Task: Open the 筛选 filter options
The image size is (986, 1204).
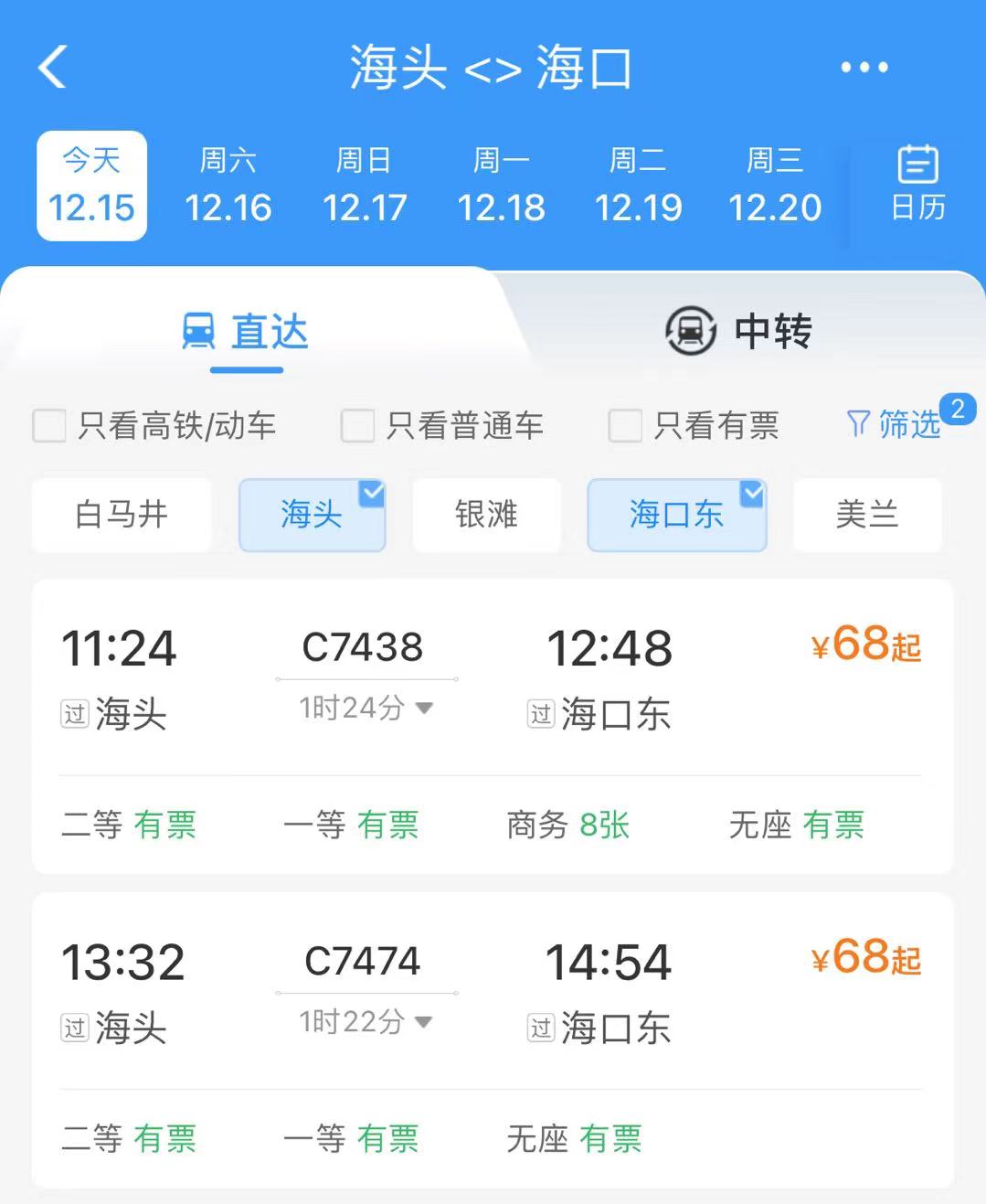Action: click(x=896, y=425)
